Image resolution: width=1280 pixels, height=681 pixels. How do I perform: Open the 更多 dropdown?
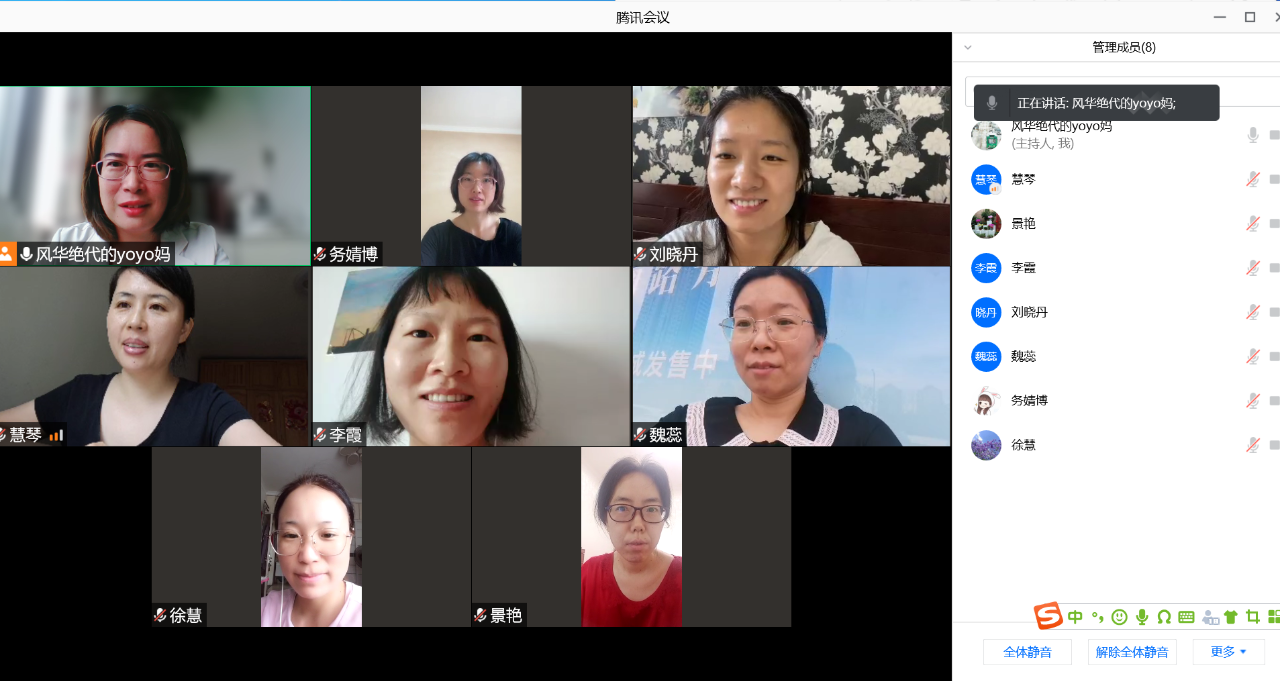click(x=1228, y=652)
